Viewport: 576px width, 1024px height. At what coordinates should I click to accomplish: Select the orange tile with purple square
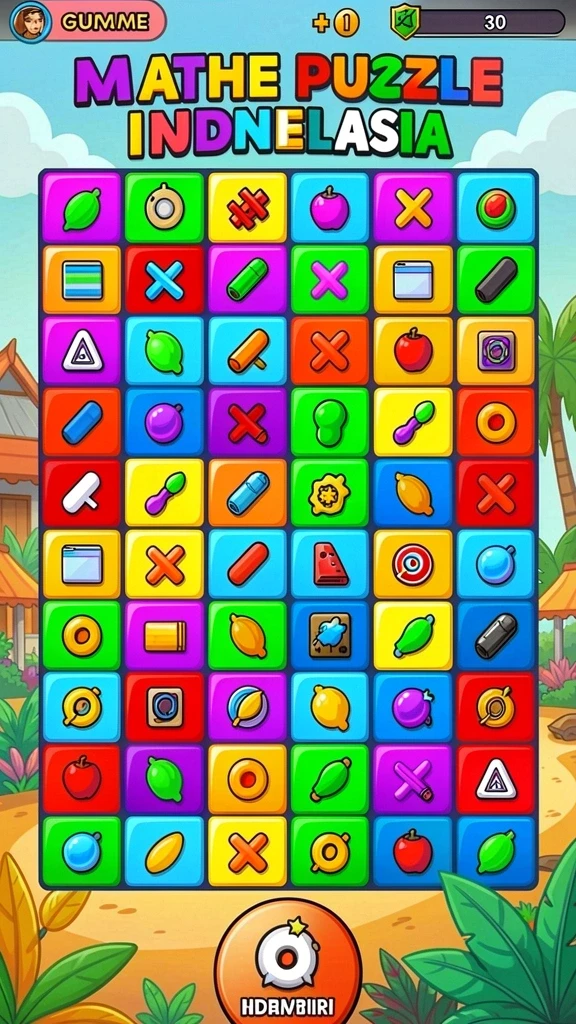[496, 351]
